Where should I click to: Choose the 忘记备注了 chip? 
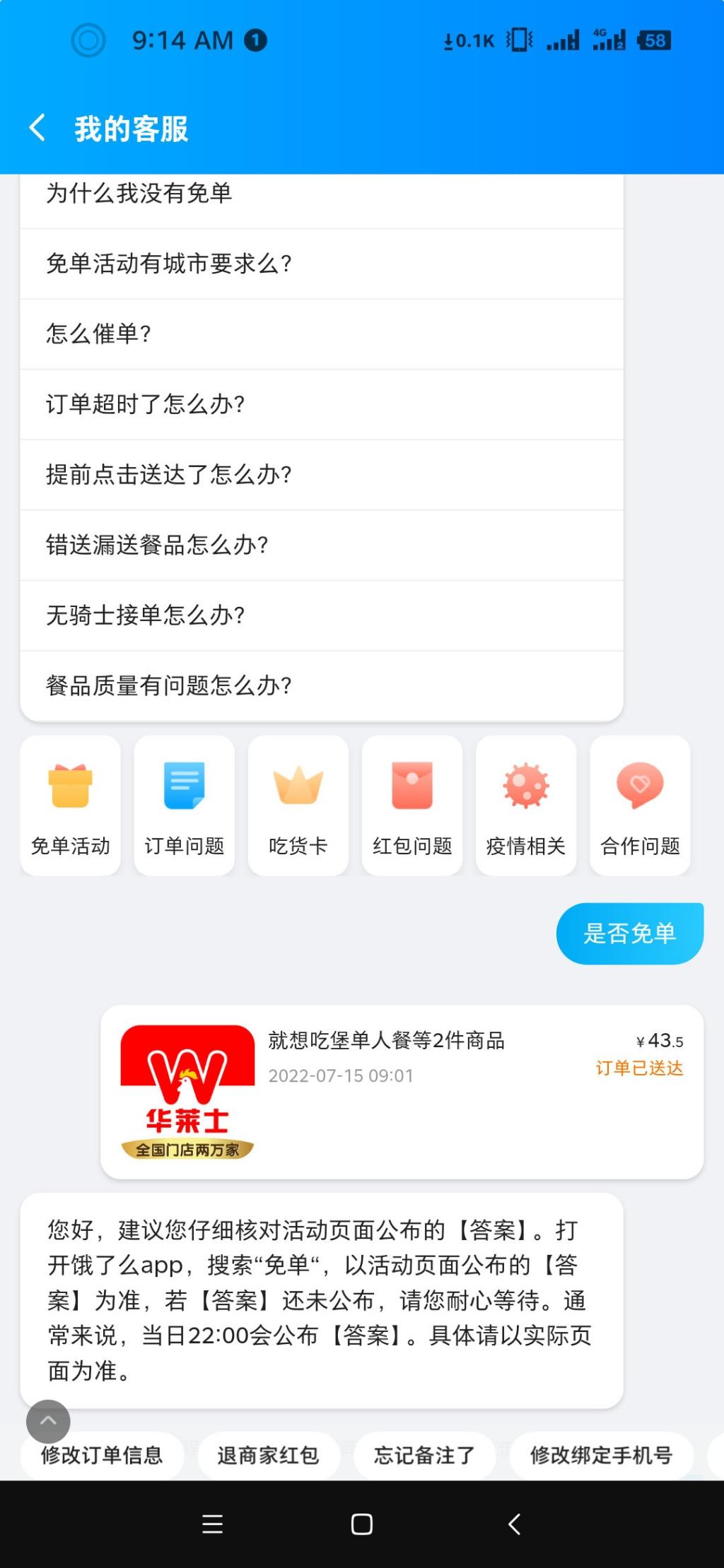tap(424, 1455)
